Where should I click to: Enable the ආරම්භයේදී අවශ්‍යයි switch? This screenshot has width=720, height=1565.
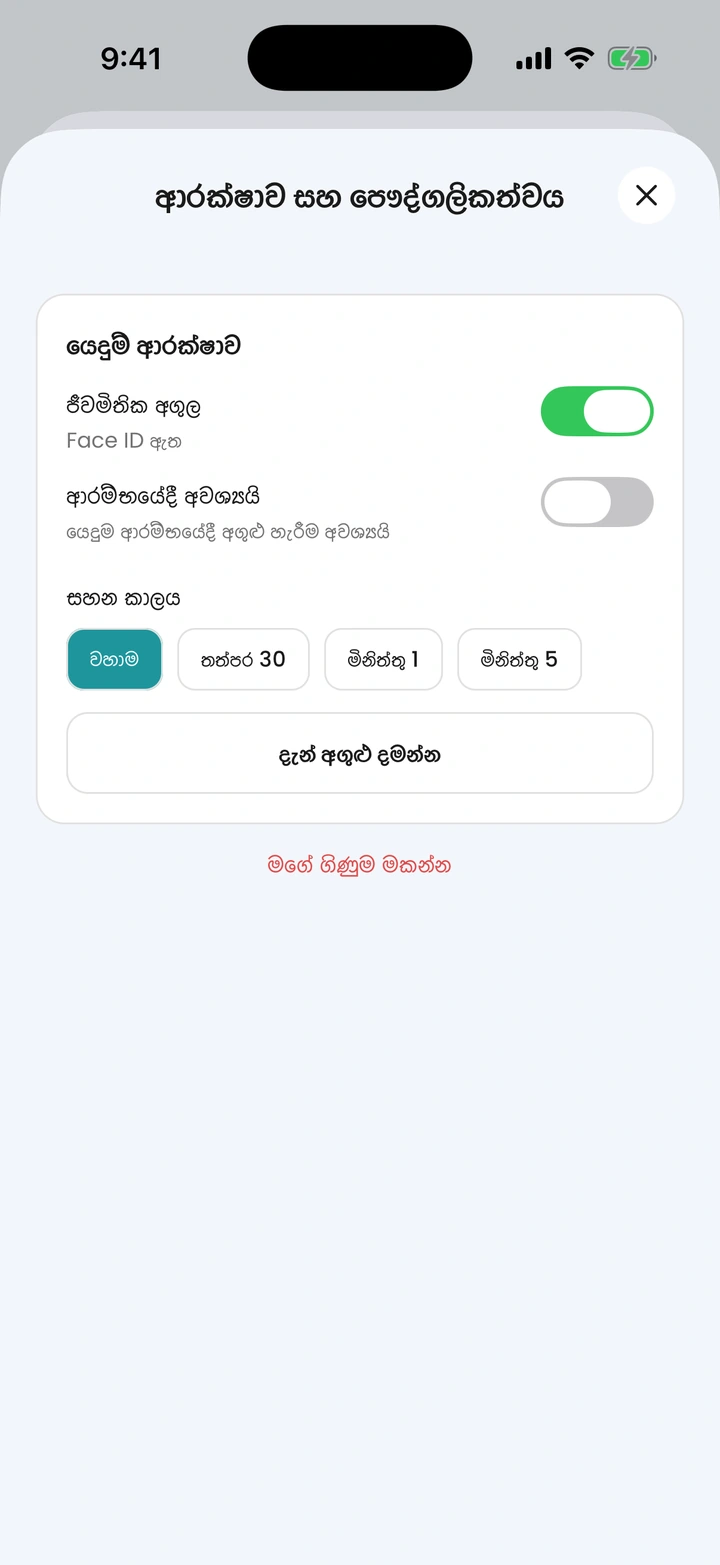point(597,502)
